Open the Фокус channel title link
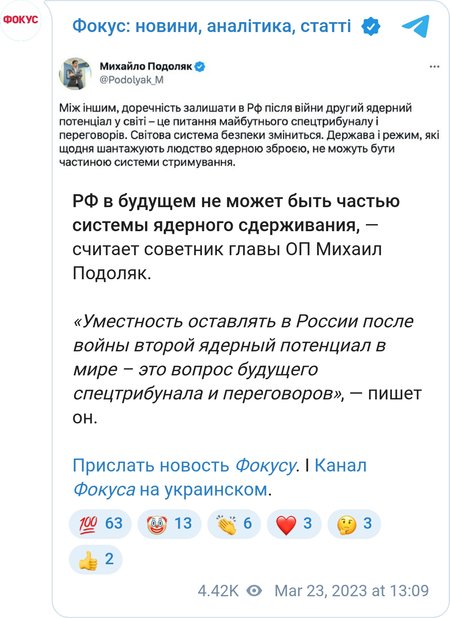 pyautogui.click(x=212, y=26)
